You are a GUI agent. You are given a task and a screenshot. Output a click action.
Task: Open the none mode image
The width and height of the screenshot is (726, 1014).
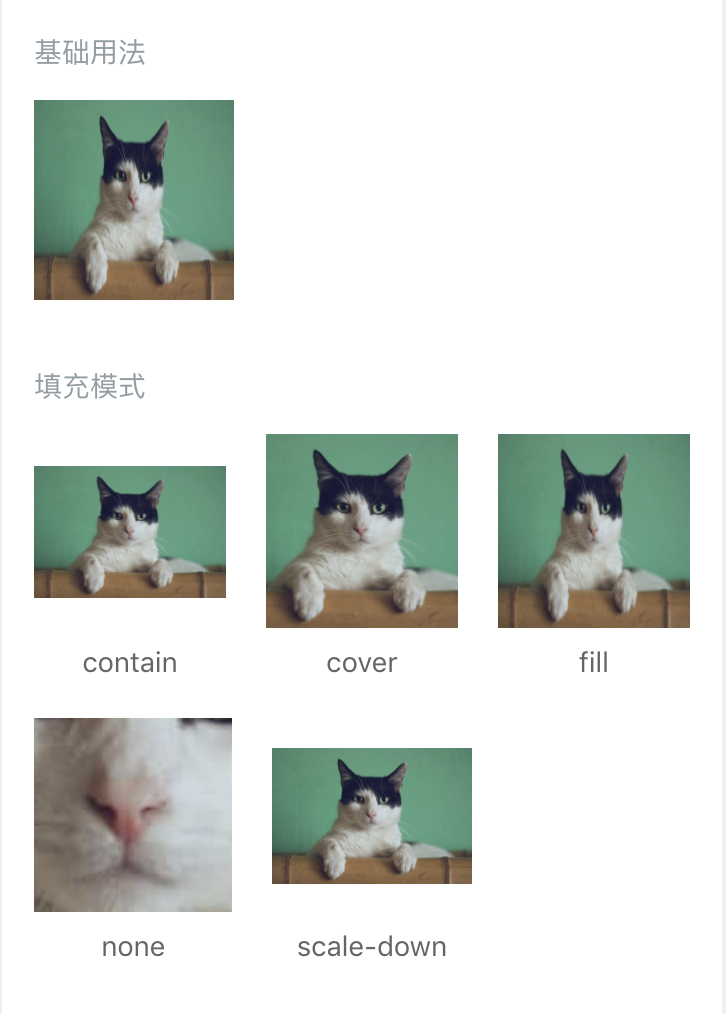(133, 815)
